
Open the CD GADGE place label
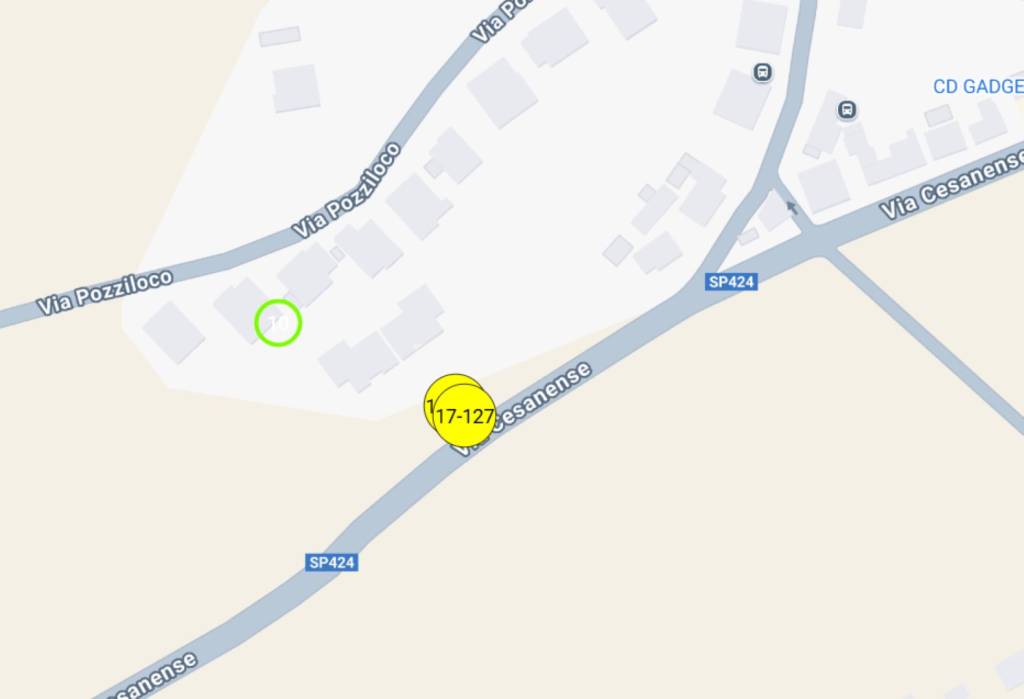pos(976,87)
